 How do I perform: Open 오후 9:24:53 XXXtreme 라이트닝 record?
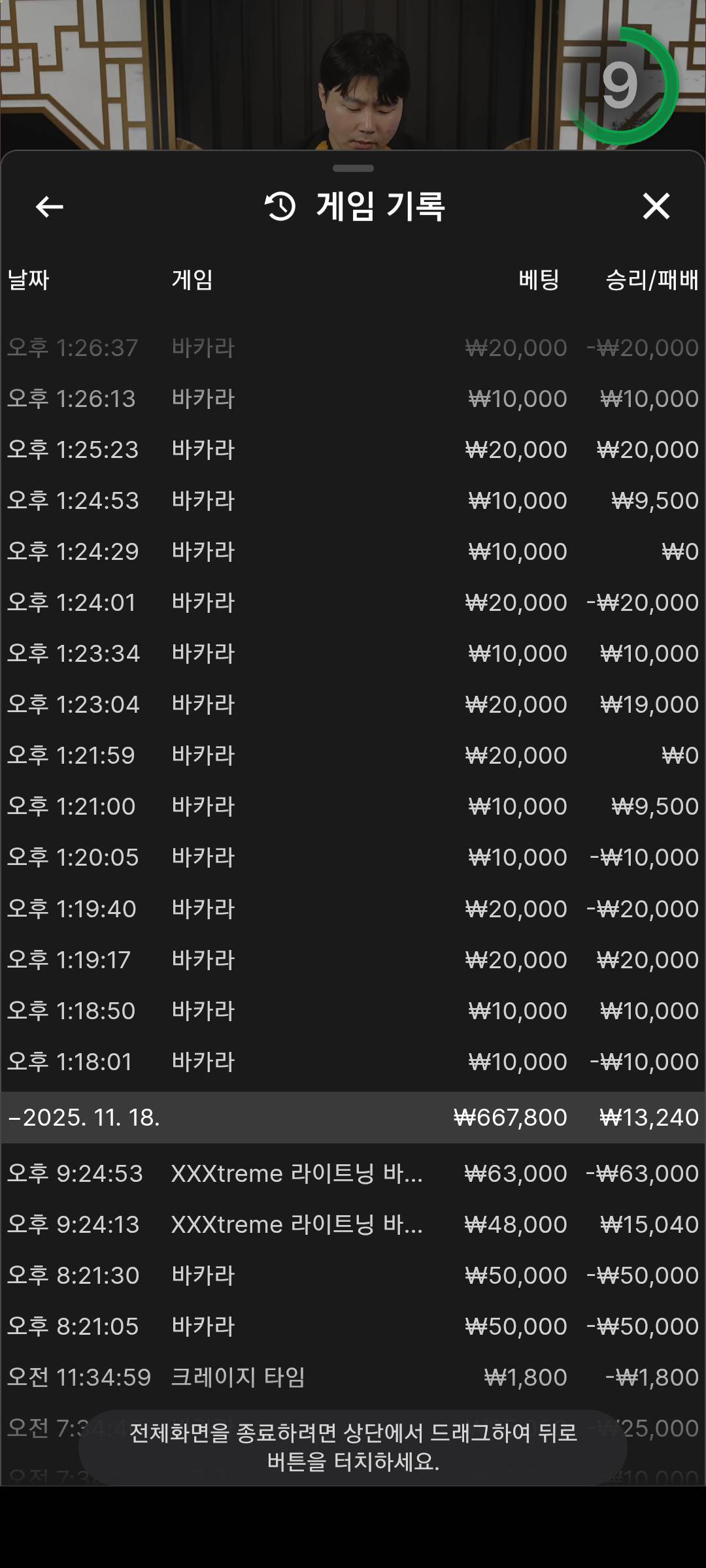pos(353,1173)
